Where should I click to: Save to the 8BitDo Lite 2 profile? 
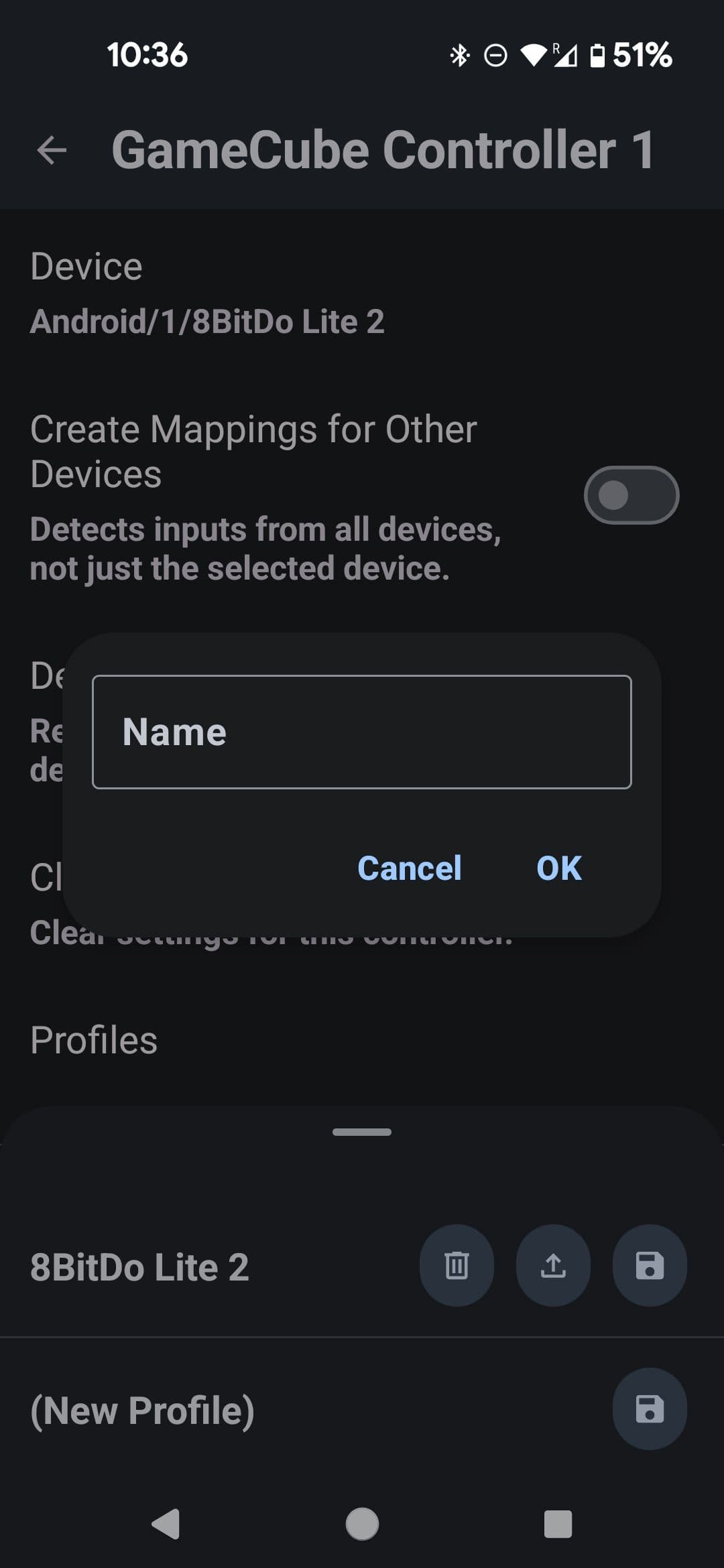650,1266
